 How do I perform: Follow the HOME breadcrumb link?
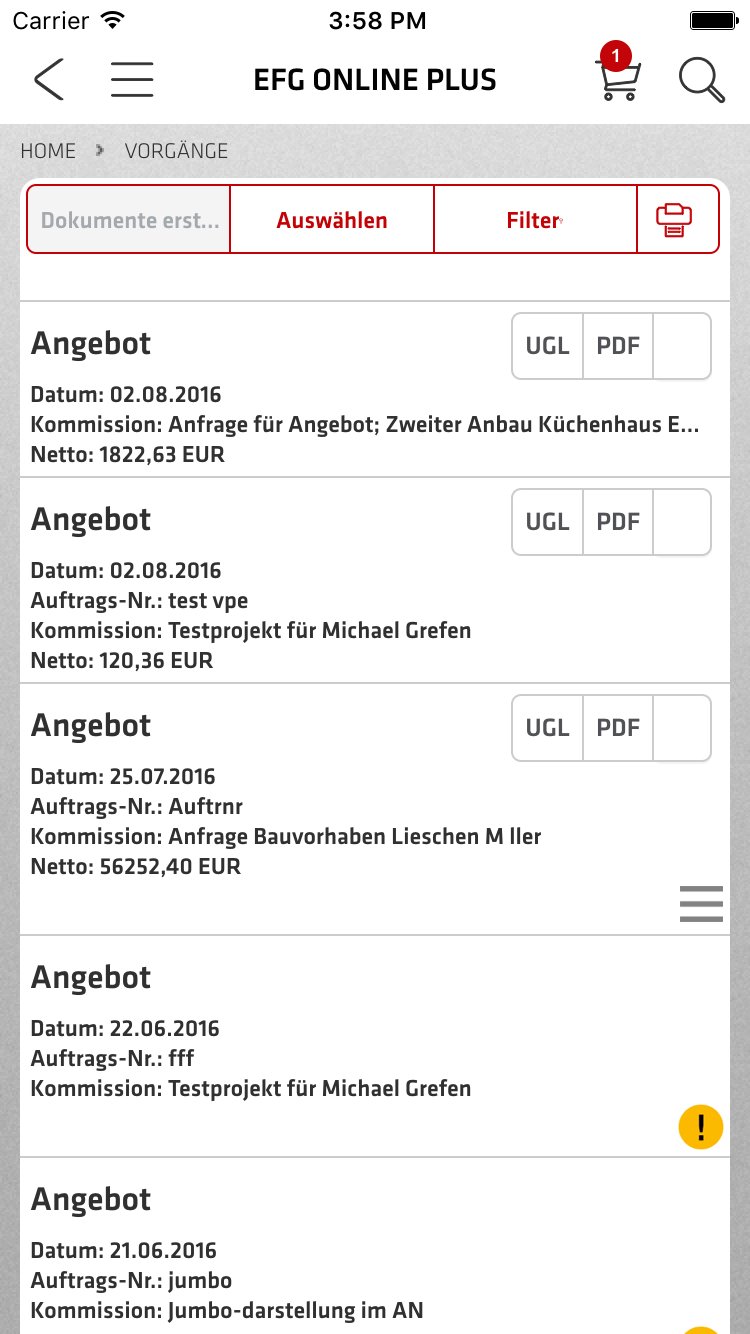[x=48, y=151]
